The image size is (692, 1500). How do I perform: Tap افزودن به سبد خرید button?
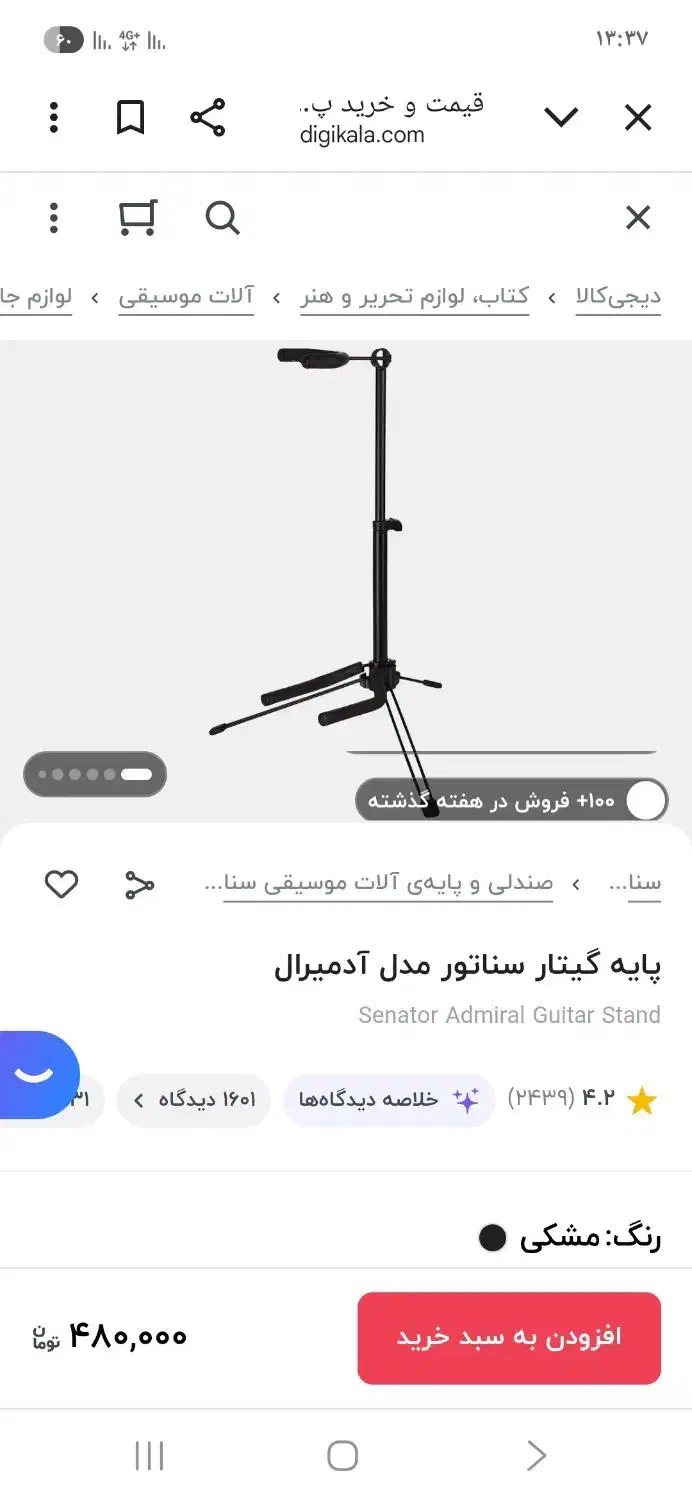pyautogui.click(x=509, y=1338)
